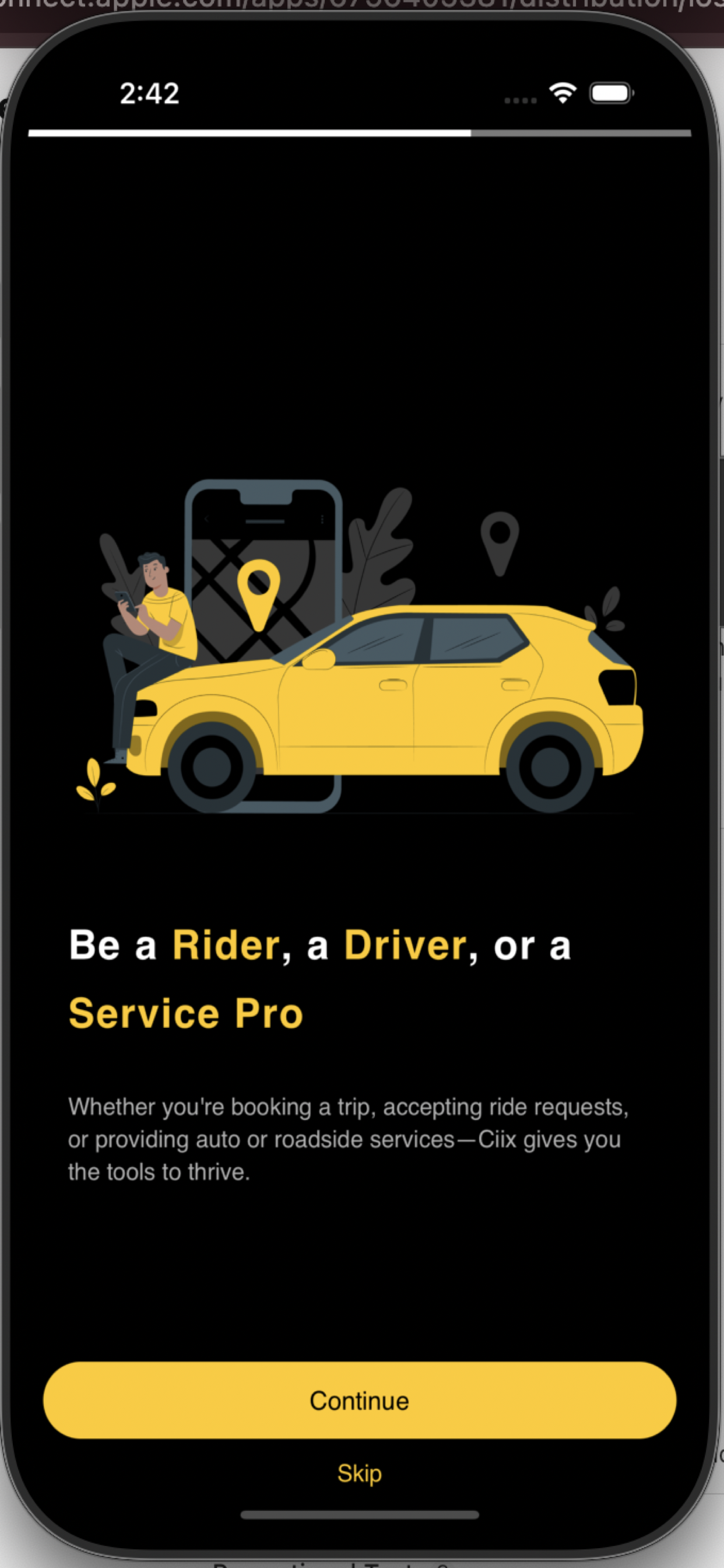724x1568 pixels.
Task: Click the back chevron on the illustrated phone
Action: point(207,519)
